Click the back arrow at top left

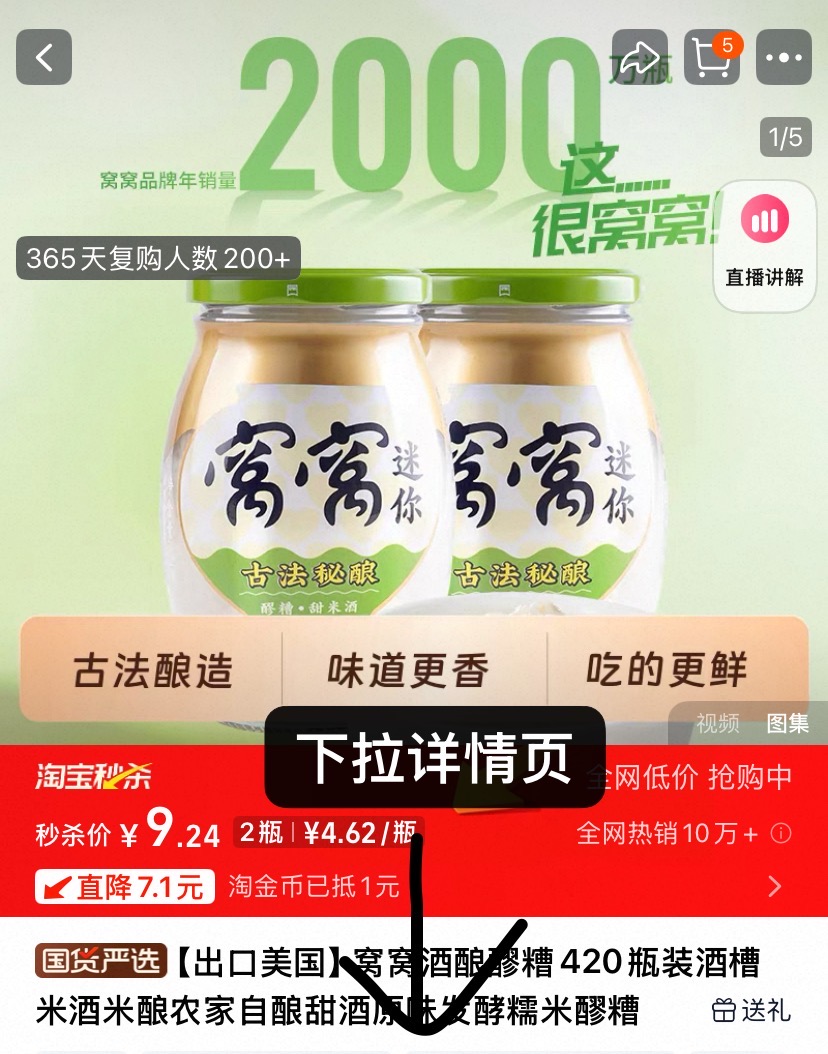pos(44,58)
